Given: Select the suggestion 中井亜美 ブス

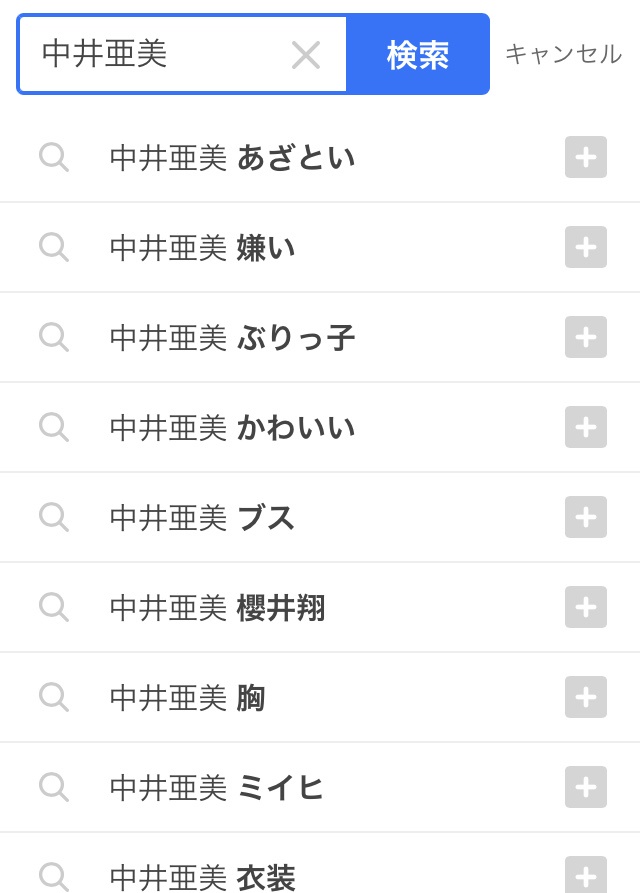Looking at the screenshot, I should 203,518.
